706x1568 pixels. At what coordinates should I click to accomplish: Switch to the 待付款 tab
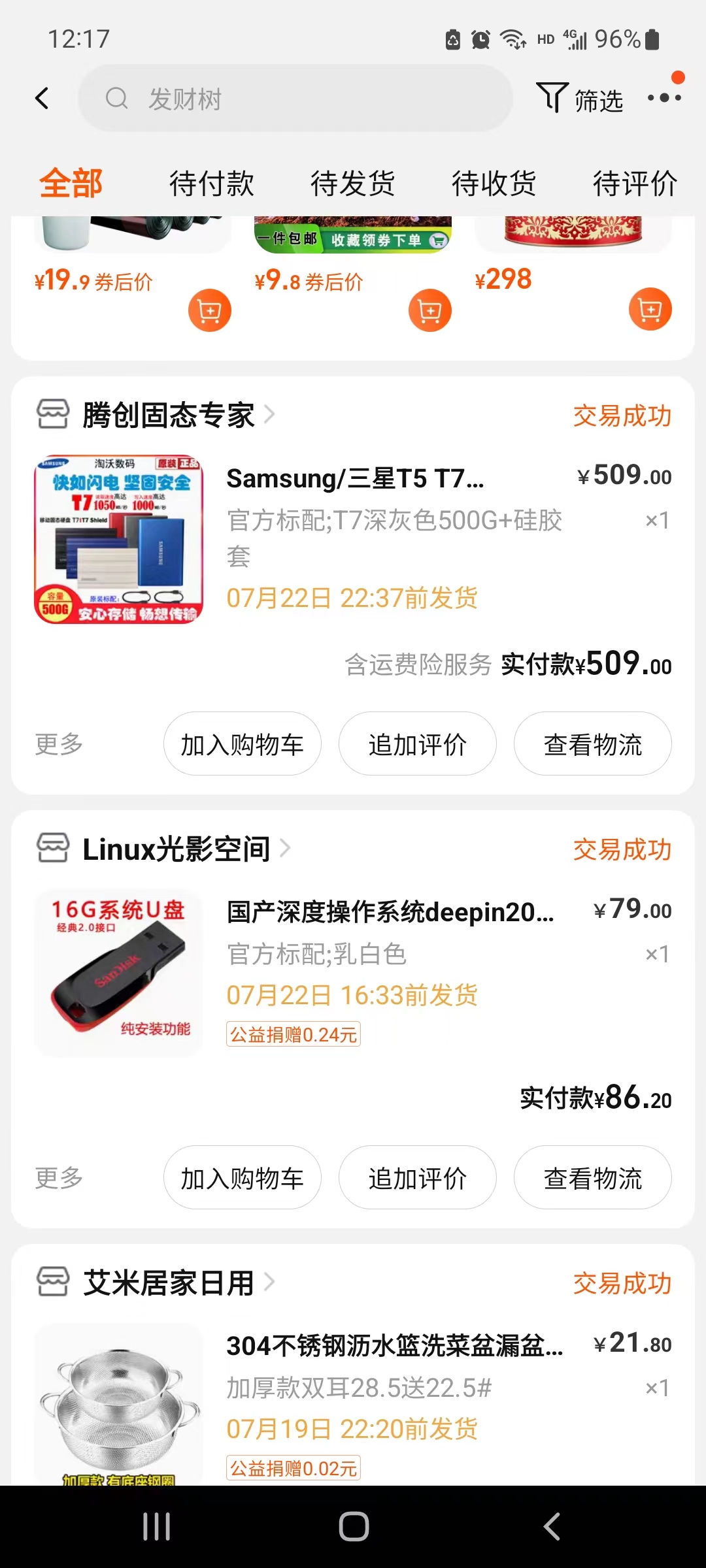click(211, 183)
